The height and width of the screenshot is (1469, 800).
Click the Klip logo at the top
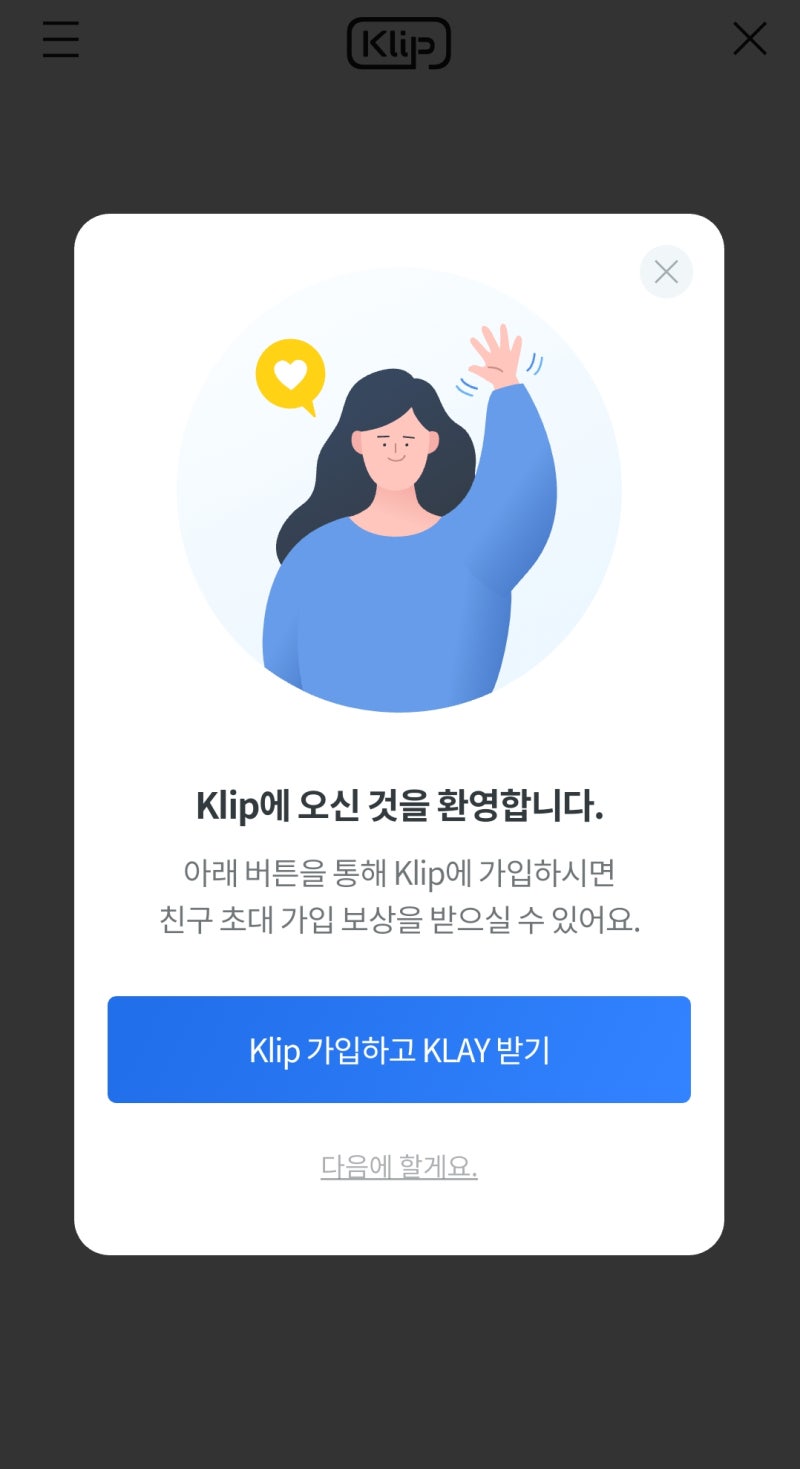pyautogui.click(x=399, y=43)
